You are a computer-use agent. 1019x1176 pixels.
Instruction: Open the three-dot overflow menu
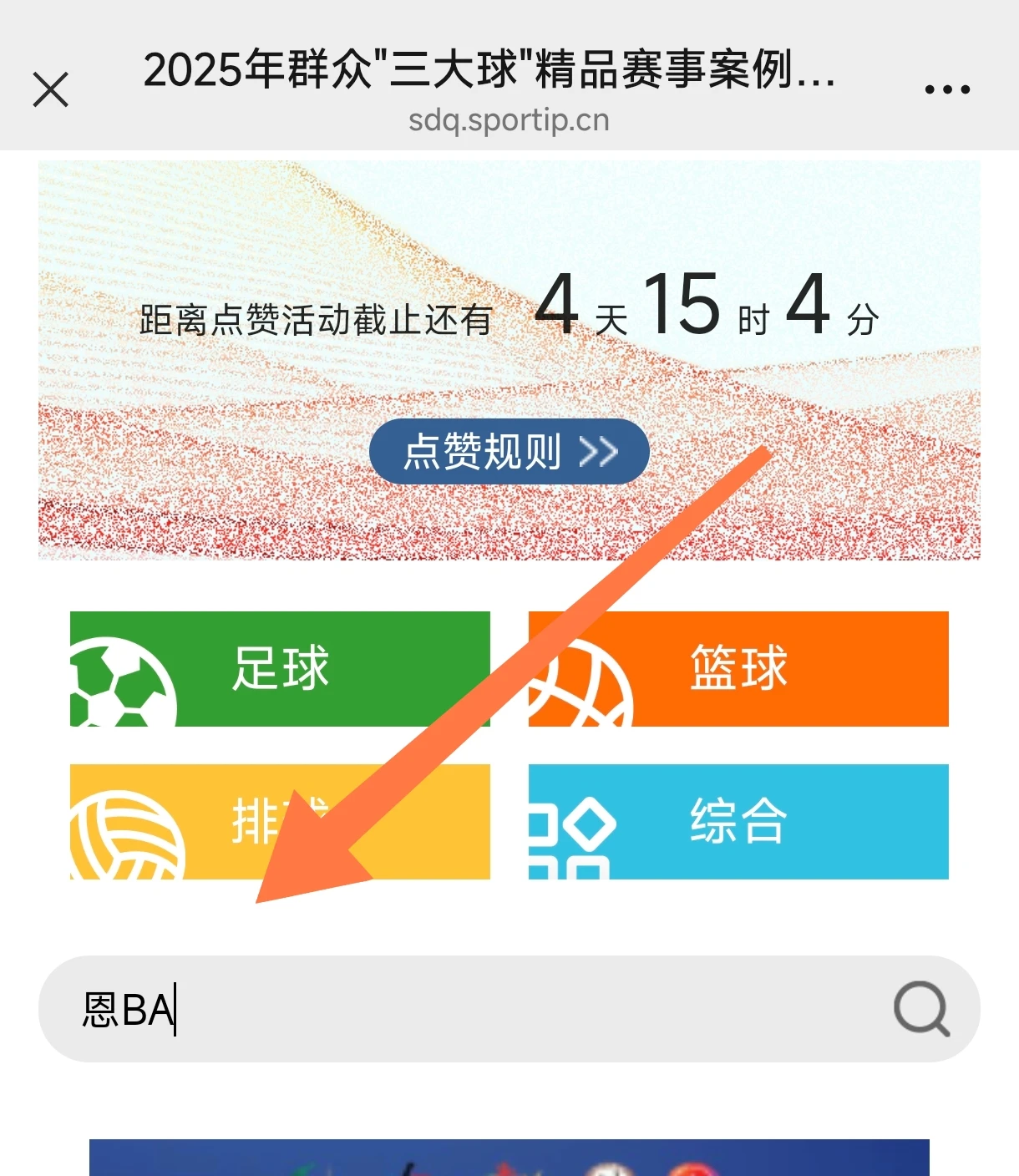(x=947, y=89)
